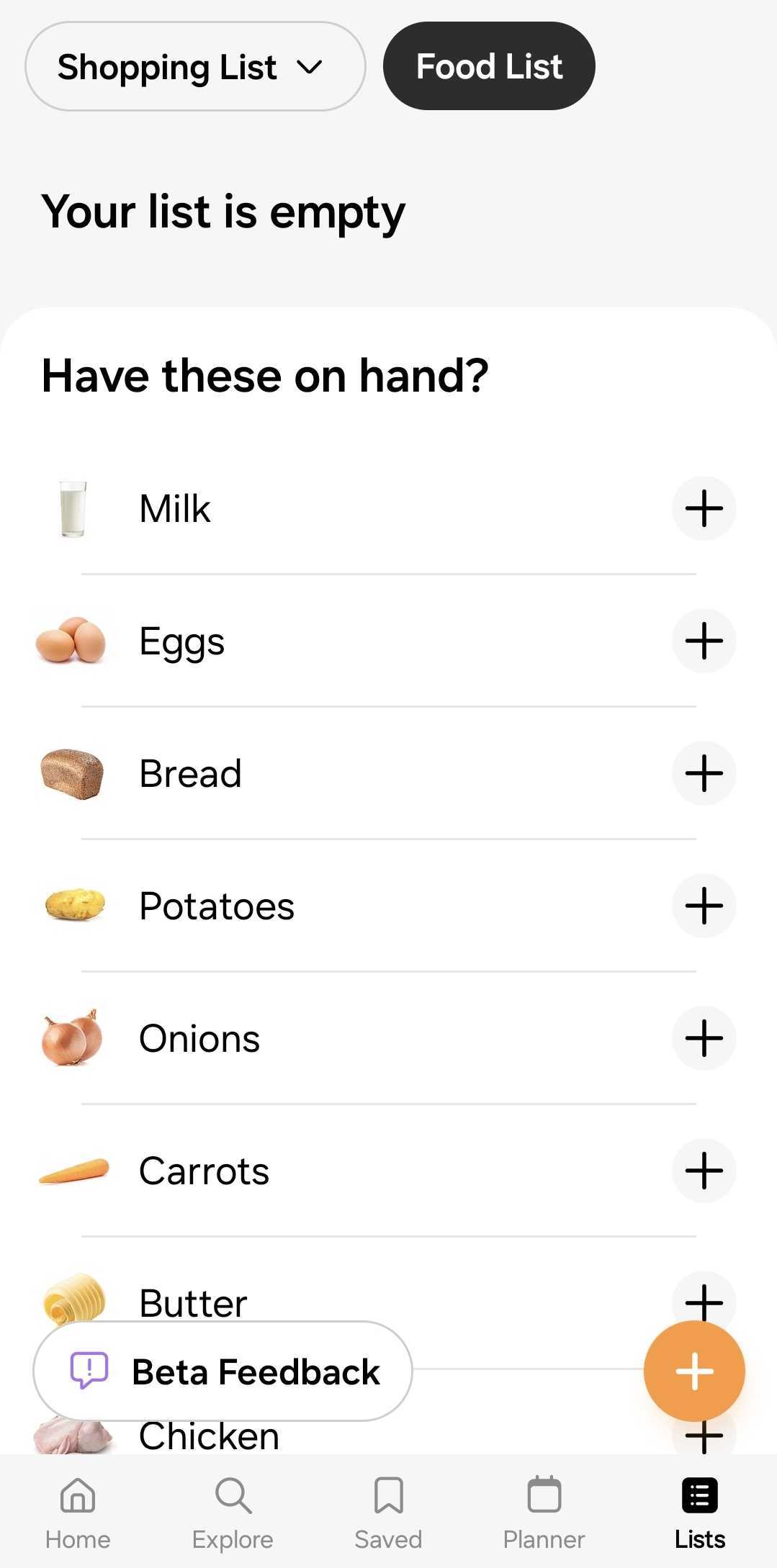Add Potatoes with its plus button

pos(704,906)
